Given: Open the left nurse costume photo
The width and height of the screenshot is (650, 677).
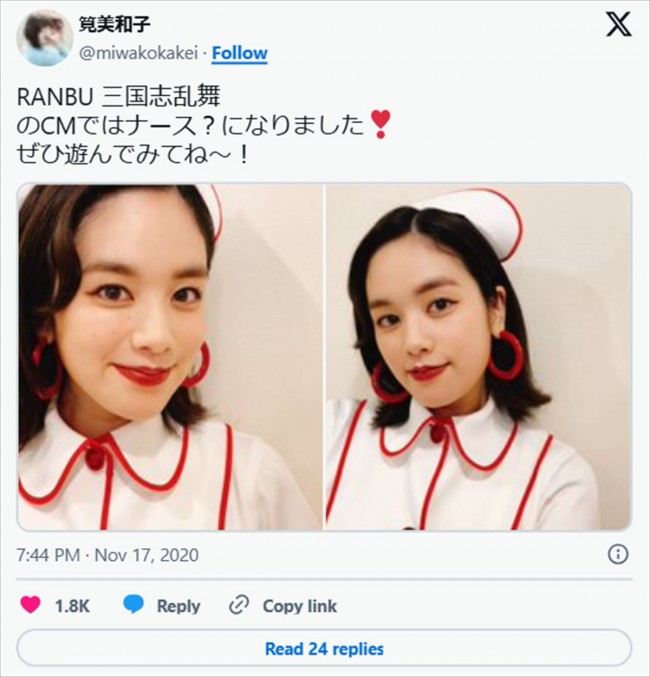Looking at the screenshot, I should [170, 357].
